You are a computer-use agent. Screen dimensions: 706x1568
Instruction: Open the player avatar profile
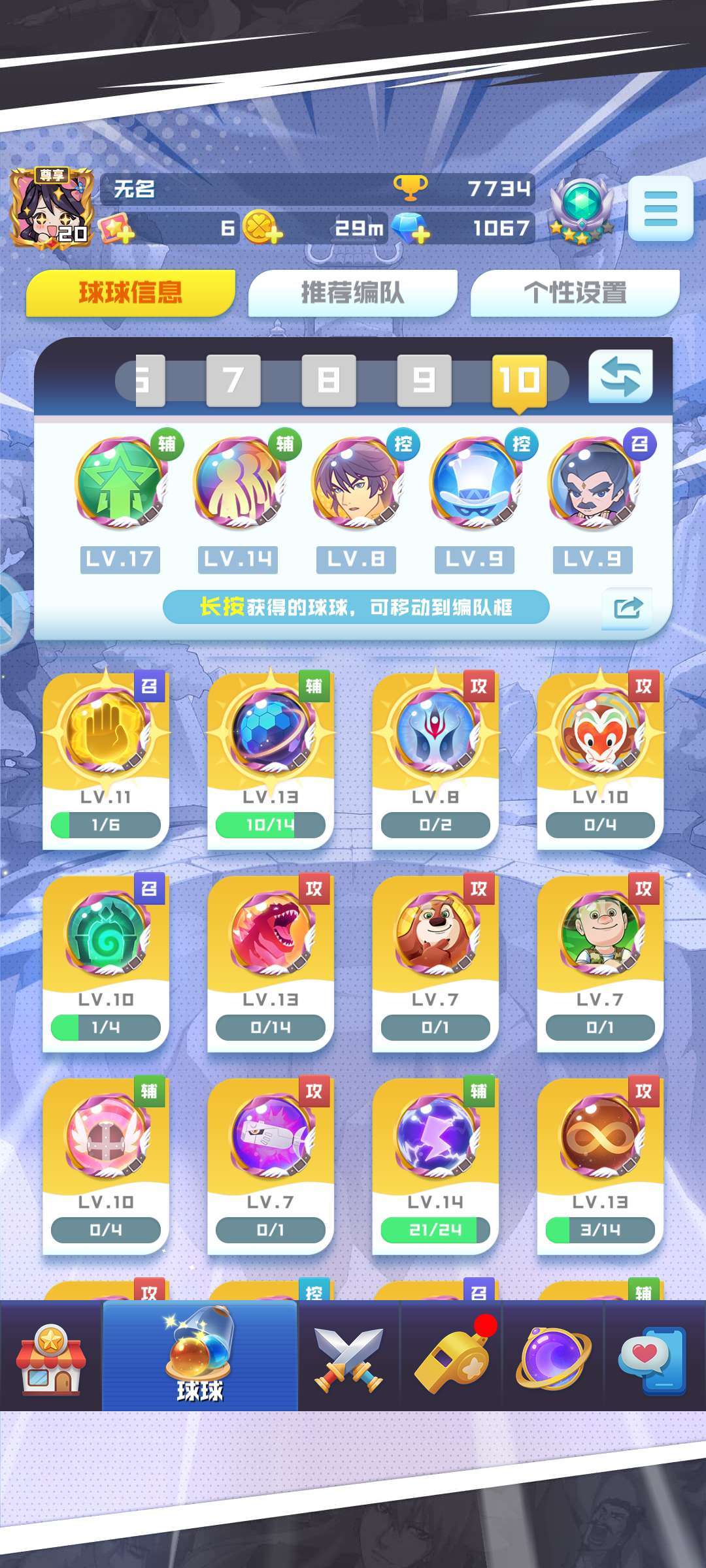click(x=51, y=208)
